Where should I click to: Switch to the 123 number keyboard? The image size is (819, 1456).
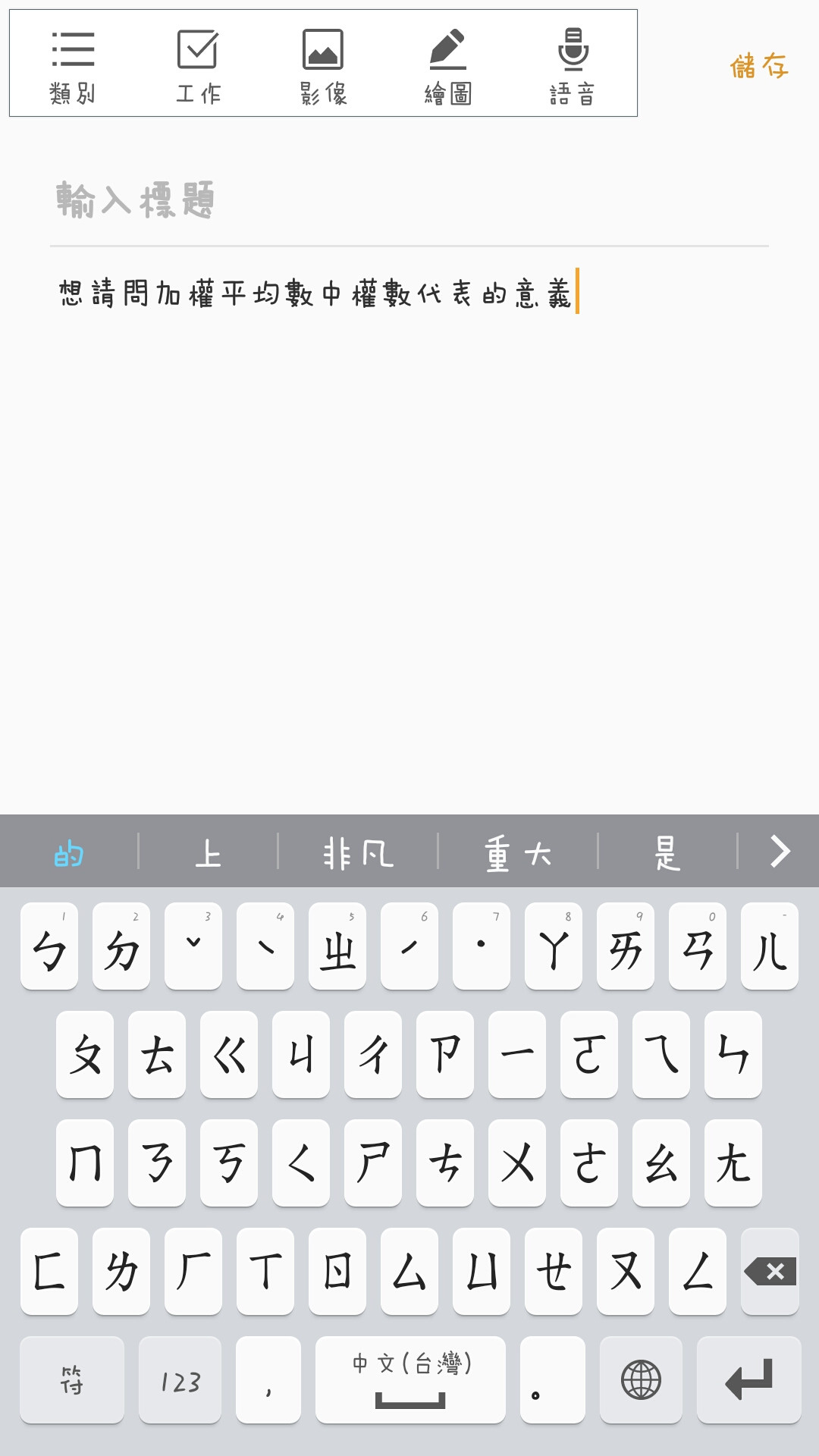(x=180, y=1380)
